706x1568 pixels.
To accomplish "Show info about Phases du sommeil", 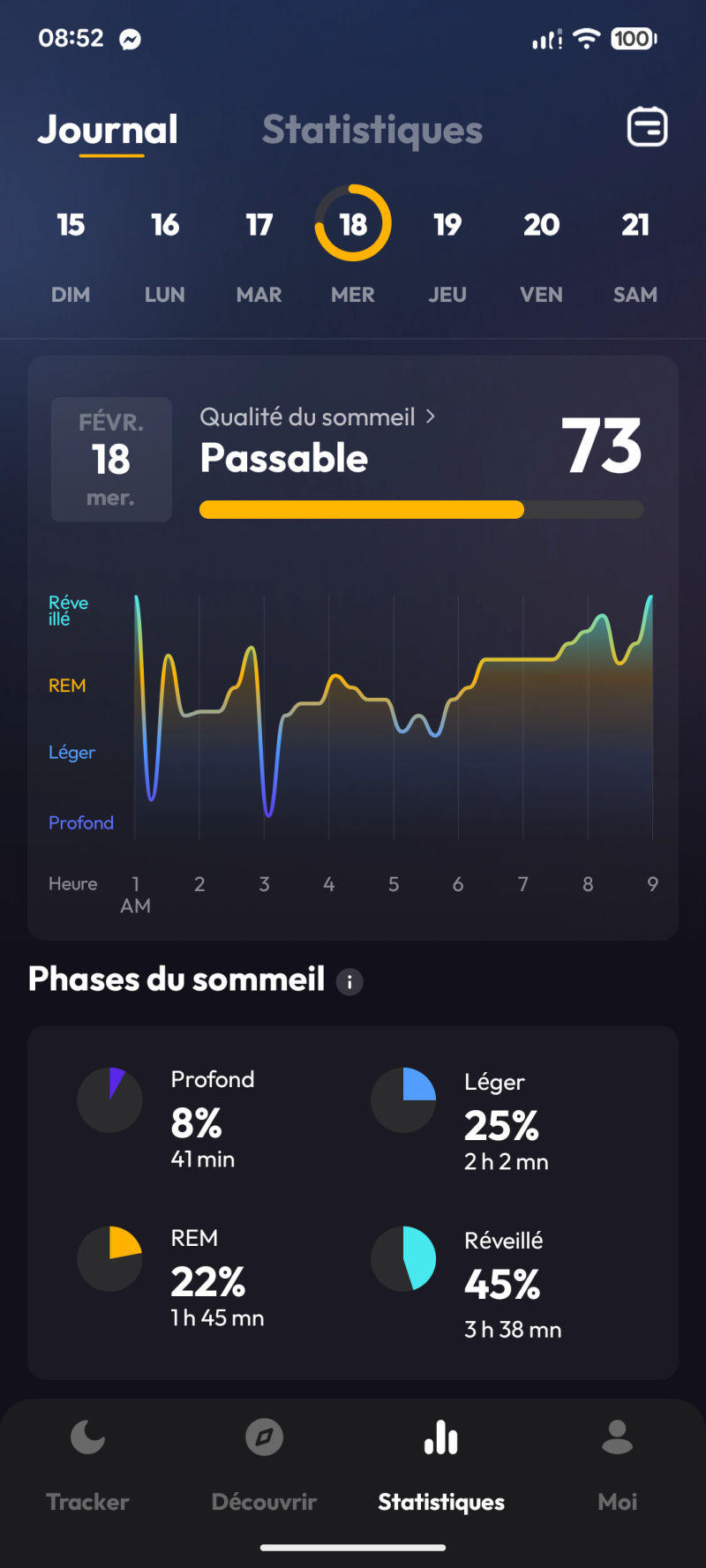I will 349,981.
